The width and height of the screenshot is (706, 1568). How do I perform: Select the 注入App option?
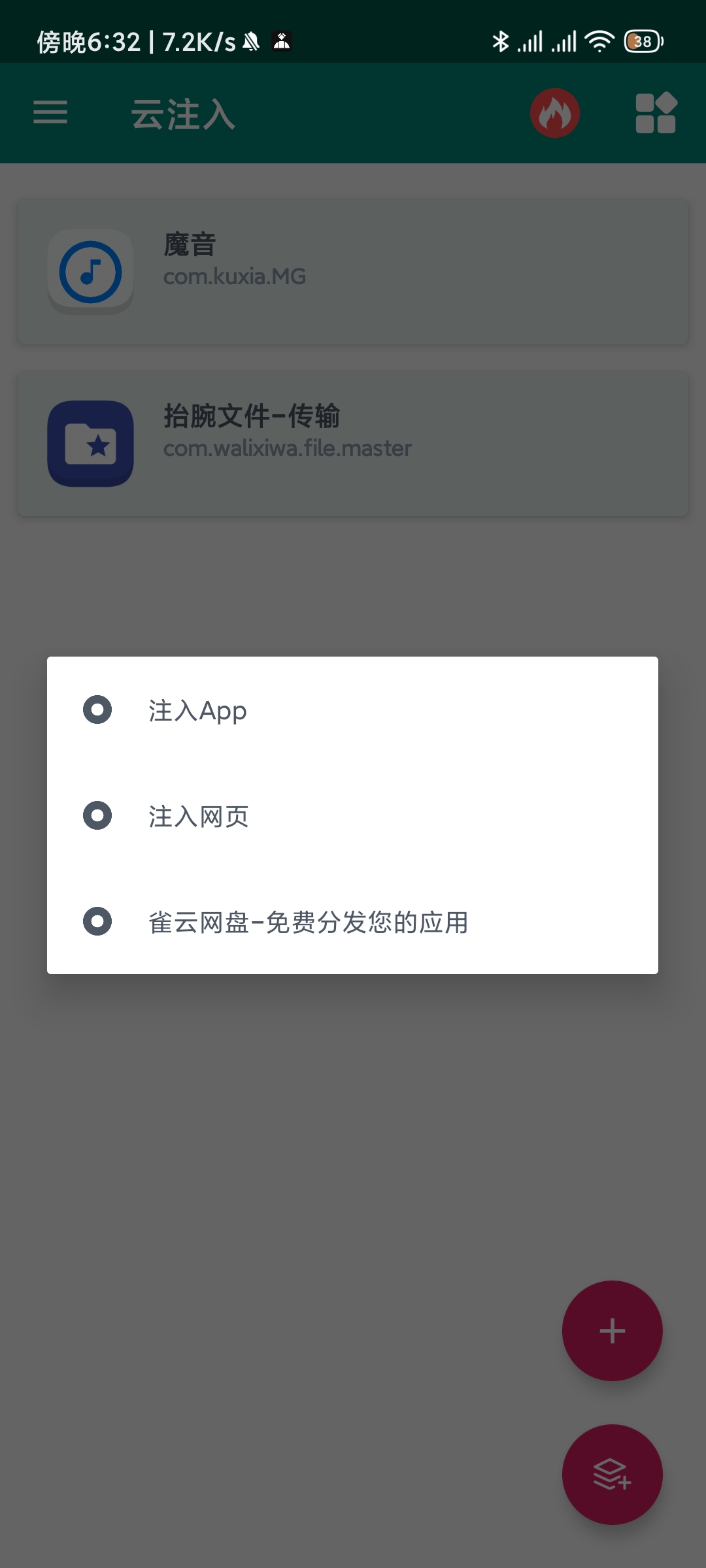tap(352, 710)
